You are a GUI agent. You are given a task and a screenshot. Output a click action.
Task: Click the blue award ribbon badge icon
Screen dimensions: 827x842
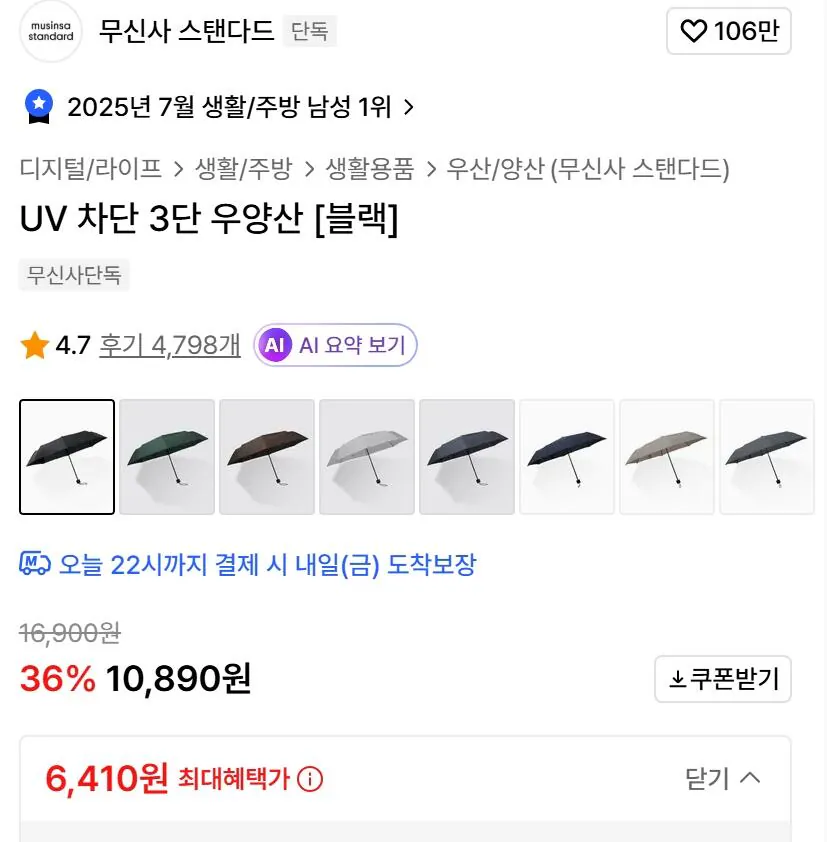click(x=37, y=106)
